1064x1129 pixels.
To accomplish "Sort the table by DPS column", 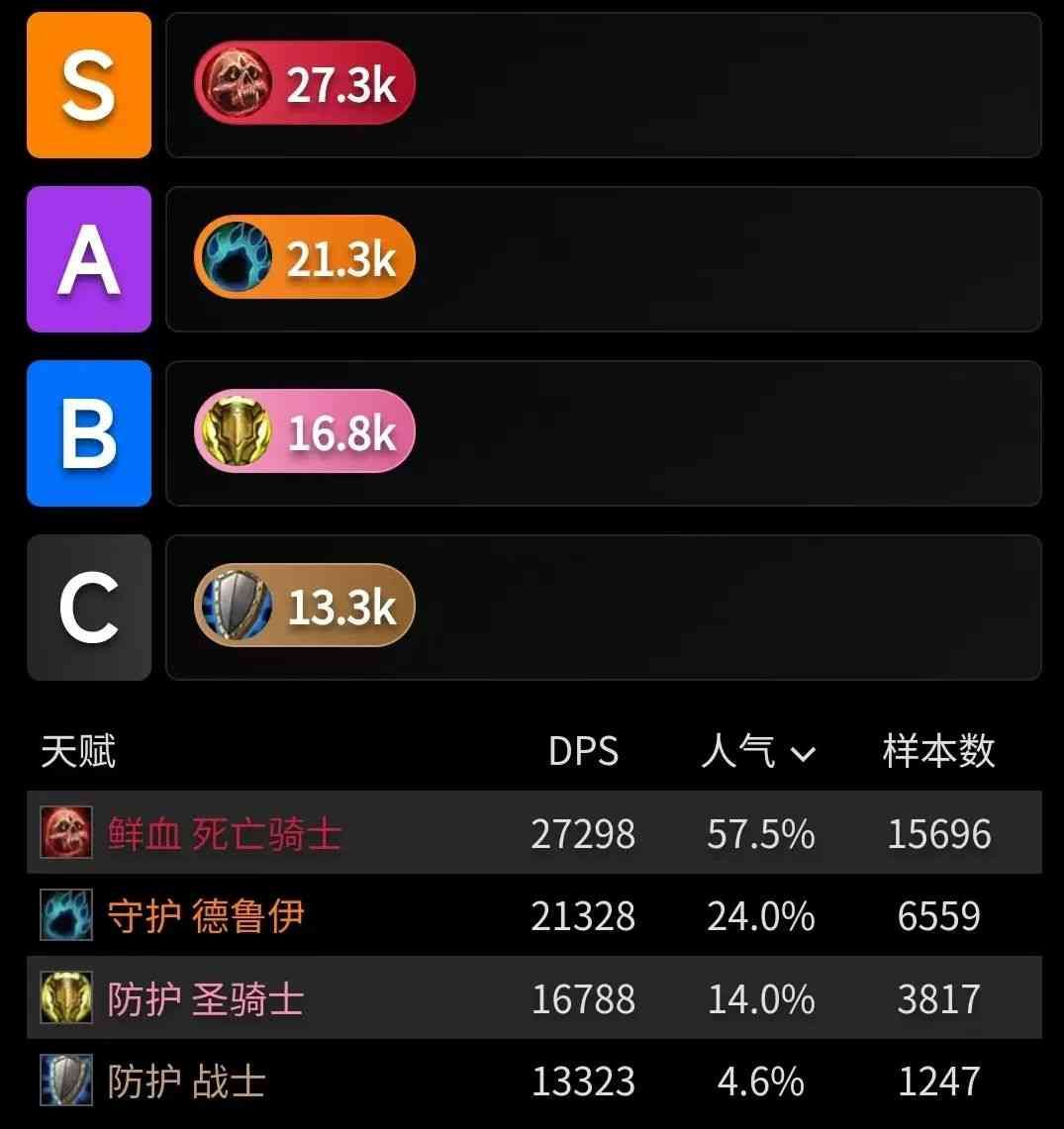I will pyautogui.click(x=583, y=752).
